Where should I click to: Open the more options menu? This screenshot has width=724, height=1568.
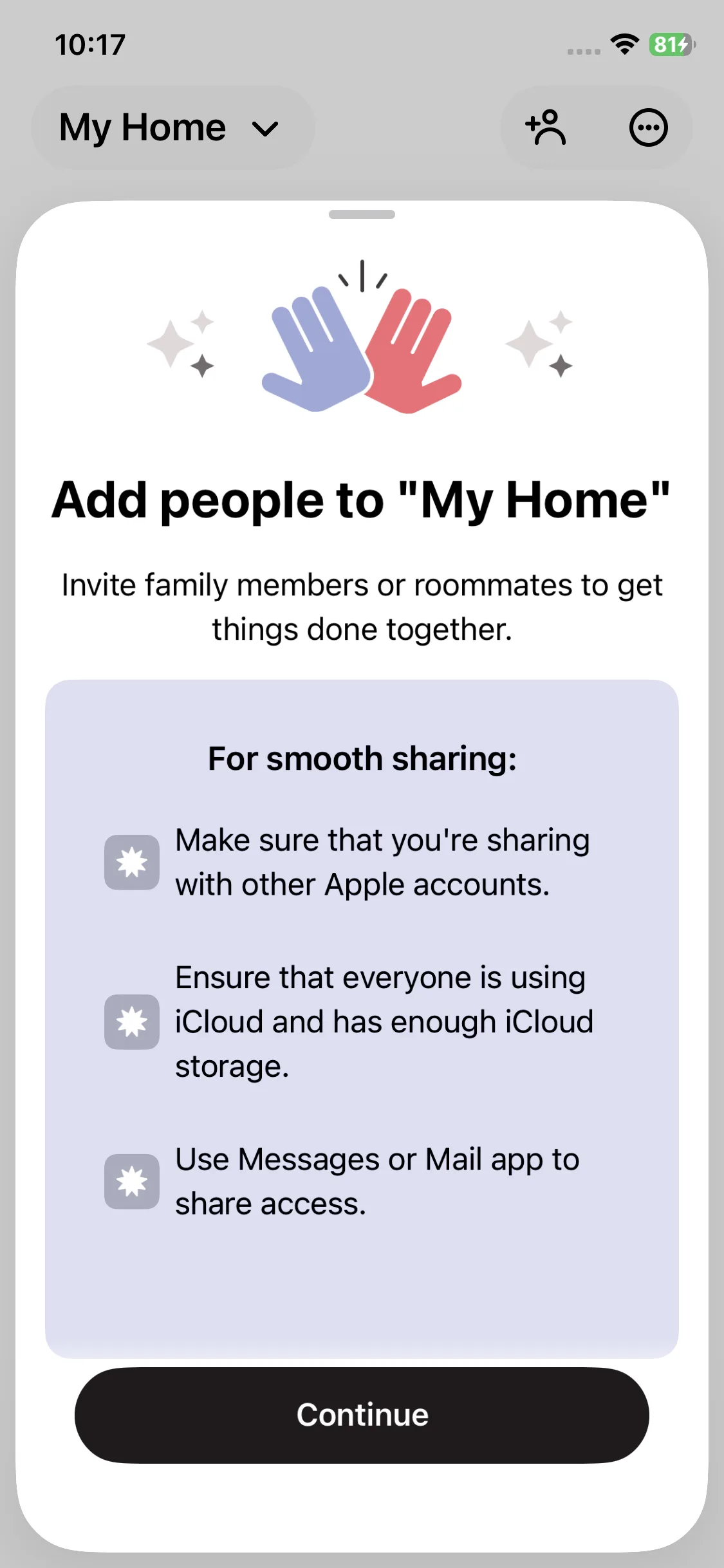click(x=647, y=127)
